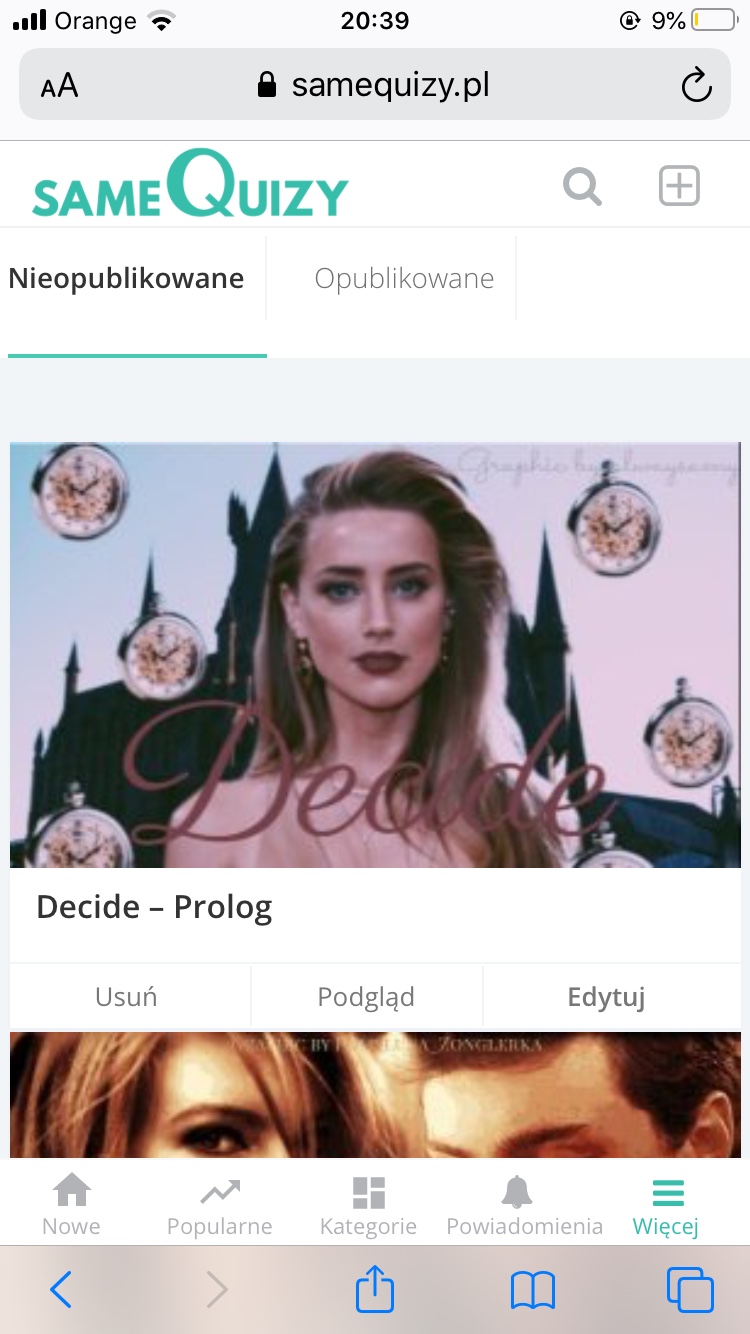Delete Decide – Prolog with Usuń

point(126,996)
